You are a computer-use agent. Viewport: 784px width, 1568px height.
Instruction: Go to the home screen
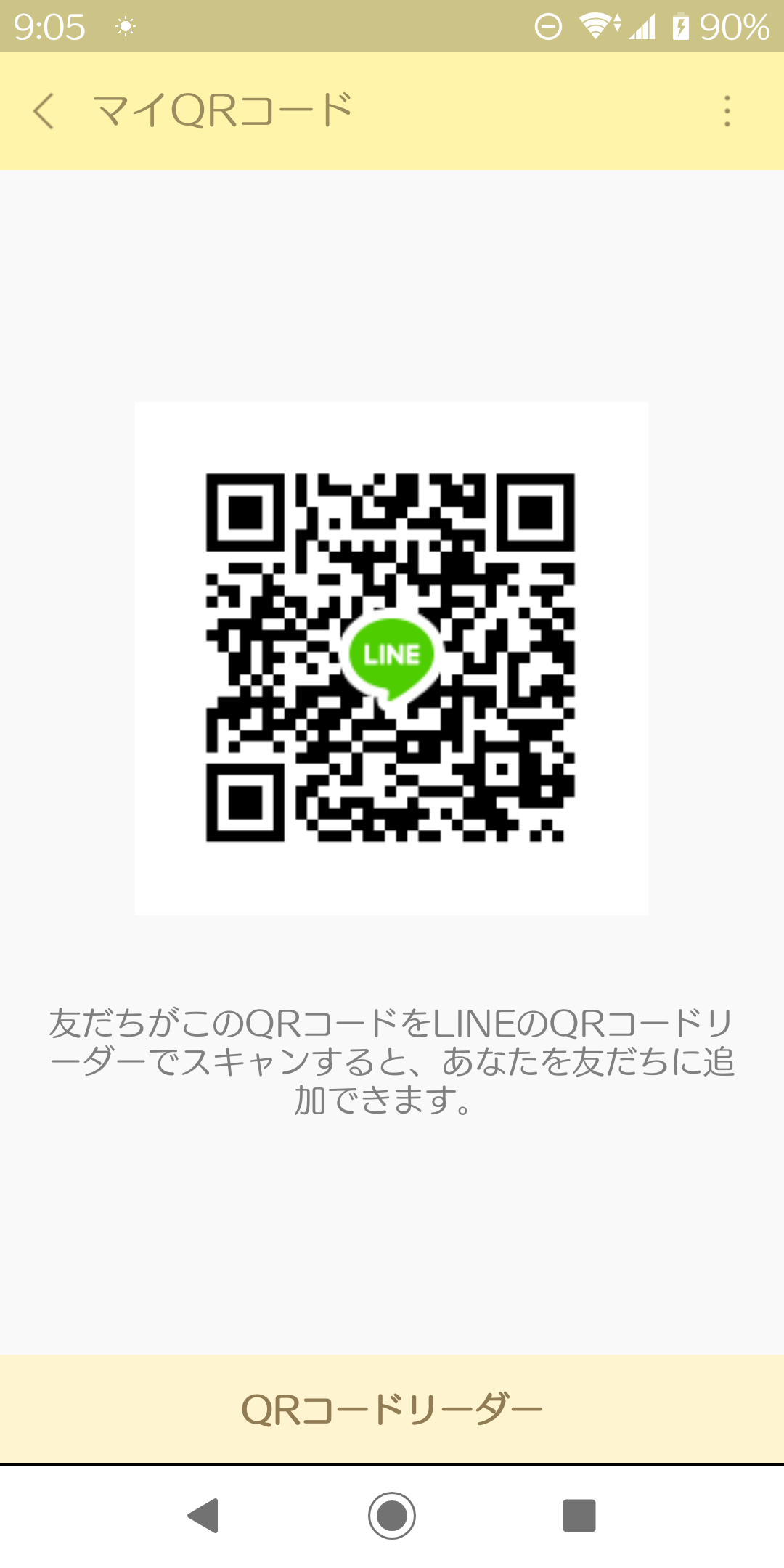[x=392, y=1515]
